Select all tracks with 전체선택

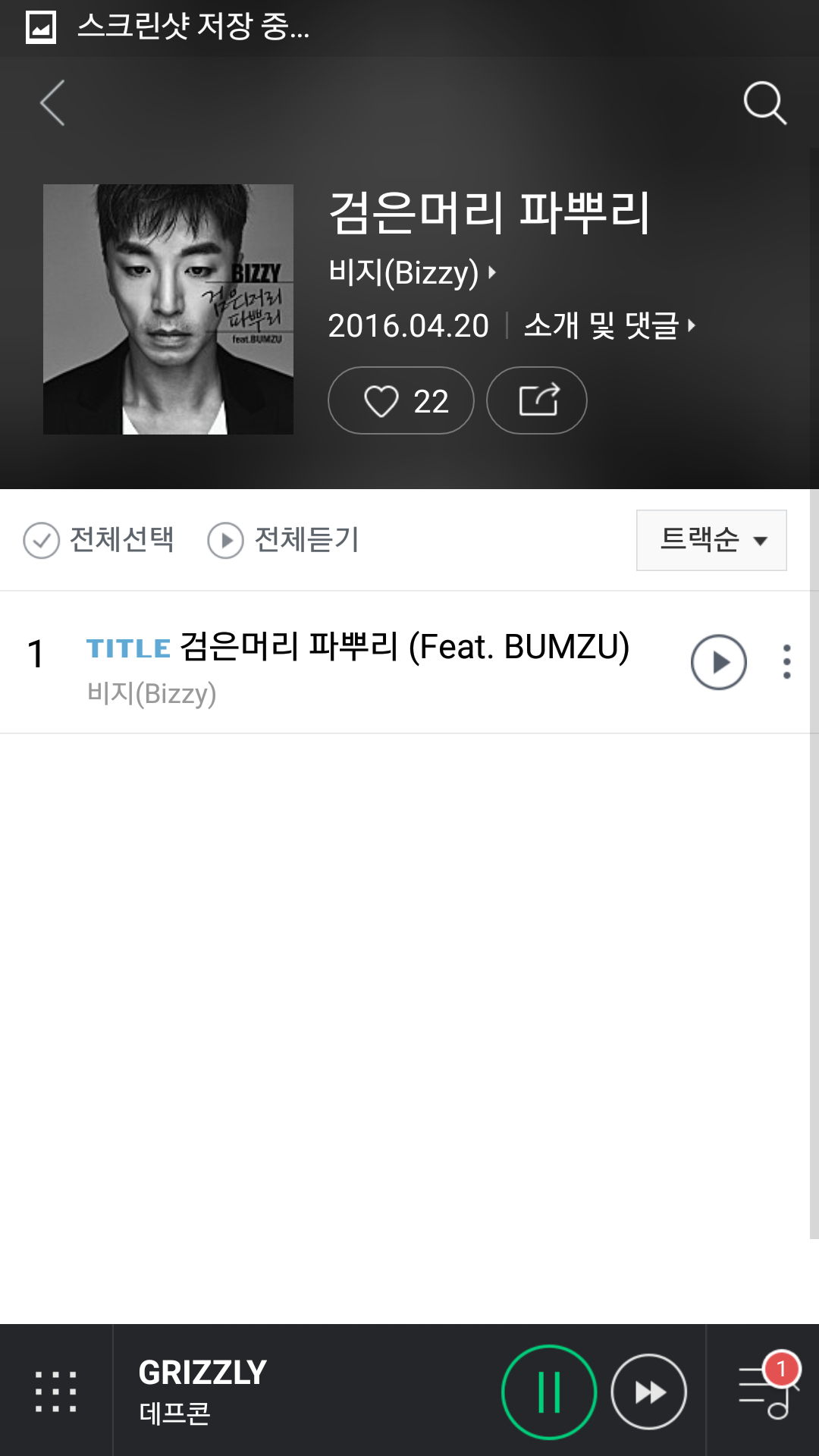[99, 540]
